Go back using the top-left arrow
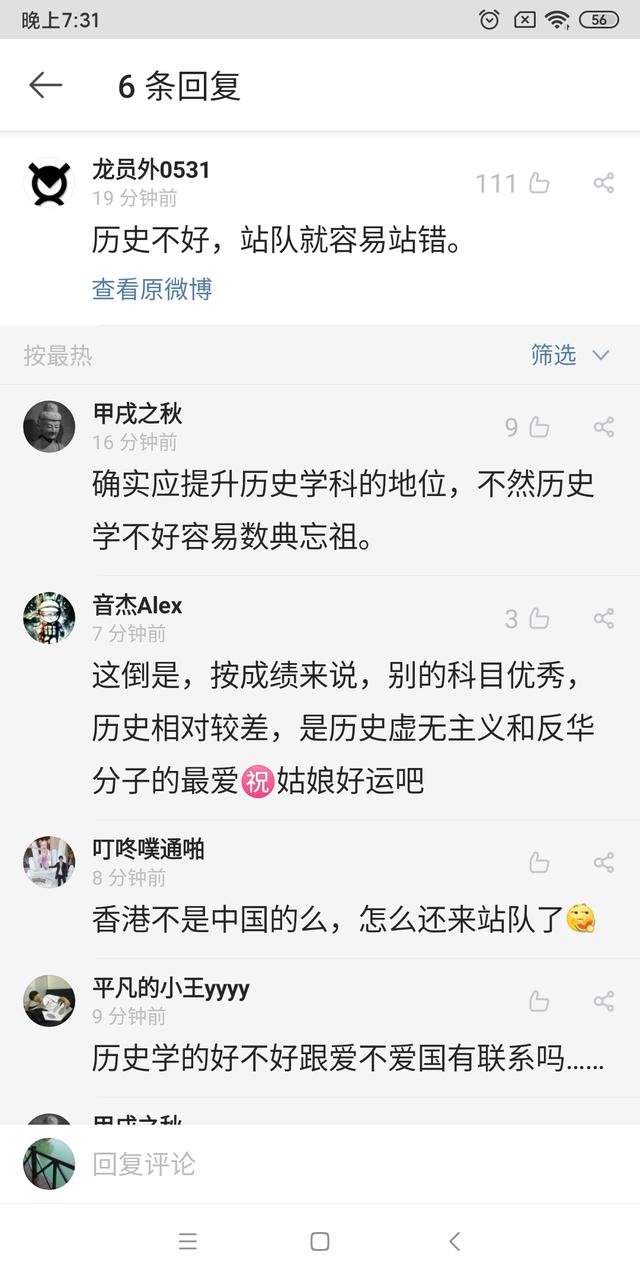 [46, 86]
